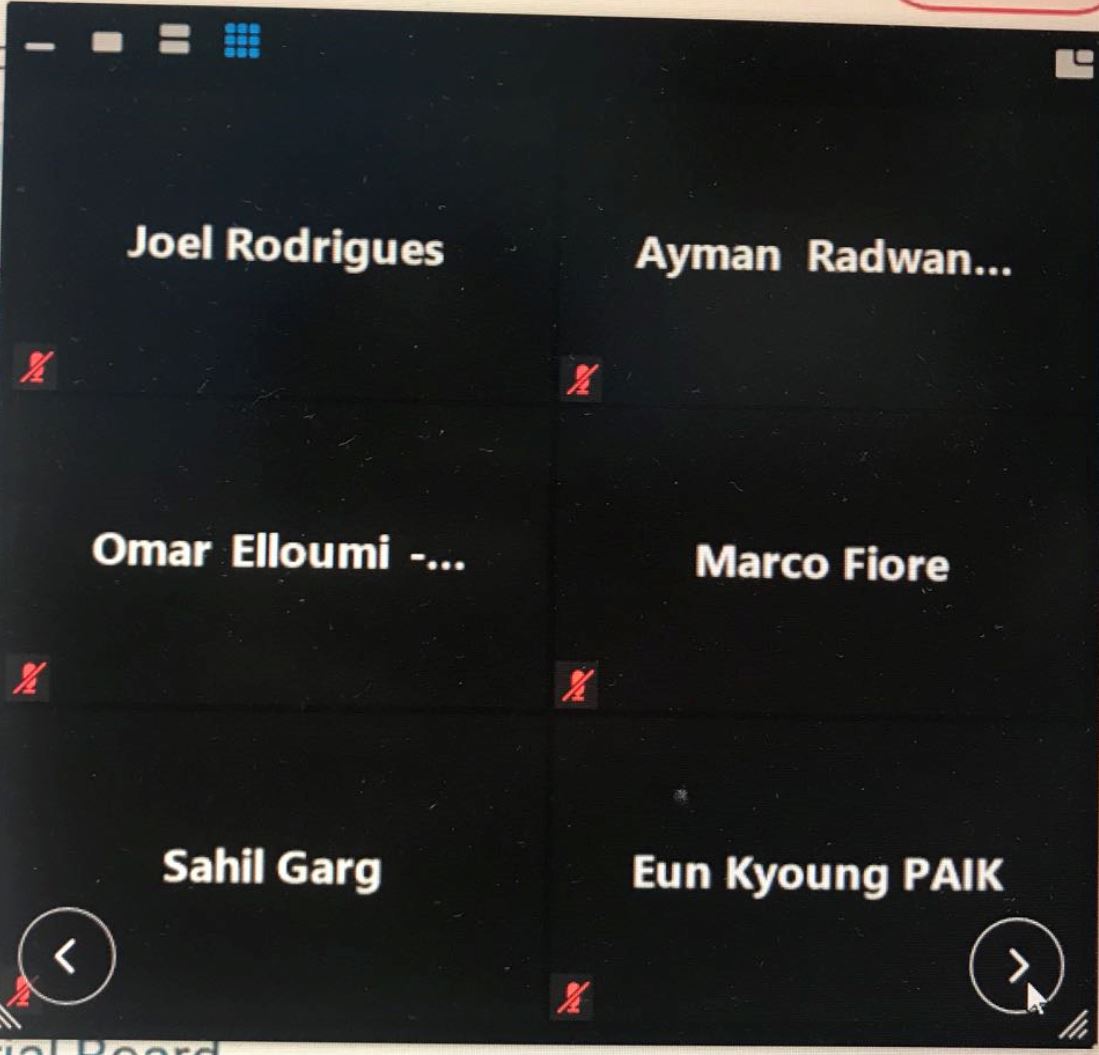The width and height of the screenshot is (1099, 1055).
Task: Select Ayman Radwan's video tile
Action: click(823, 256)
